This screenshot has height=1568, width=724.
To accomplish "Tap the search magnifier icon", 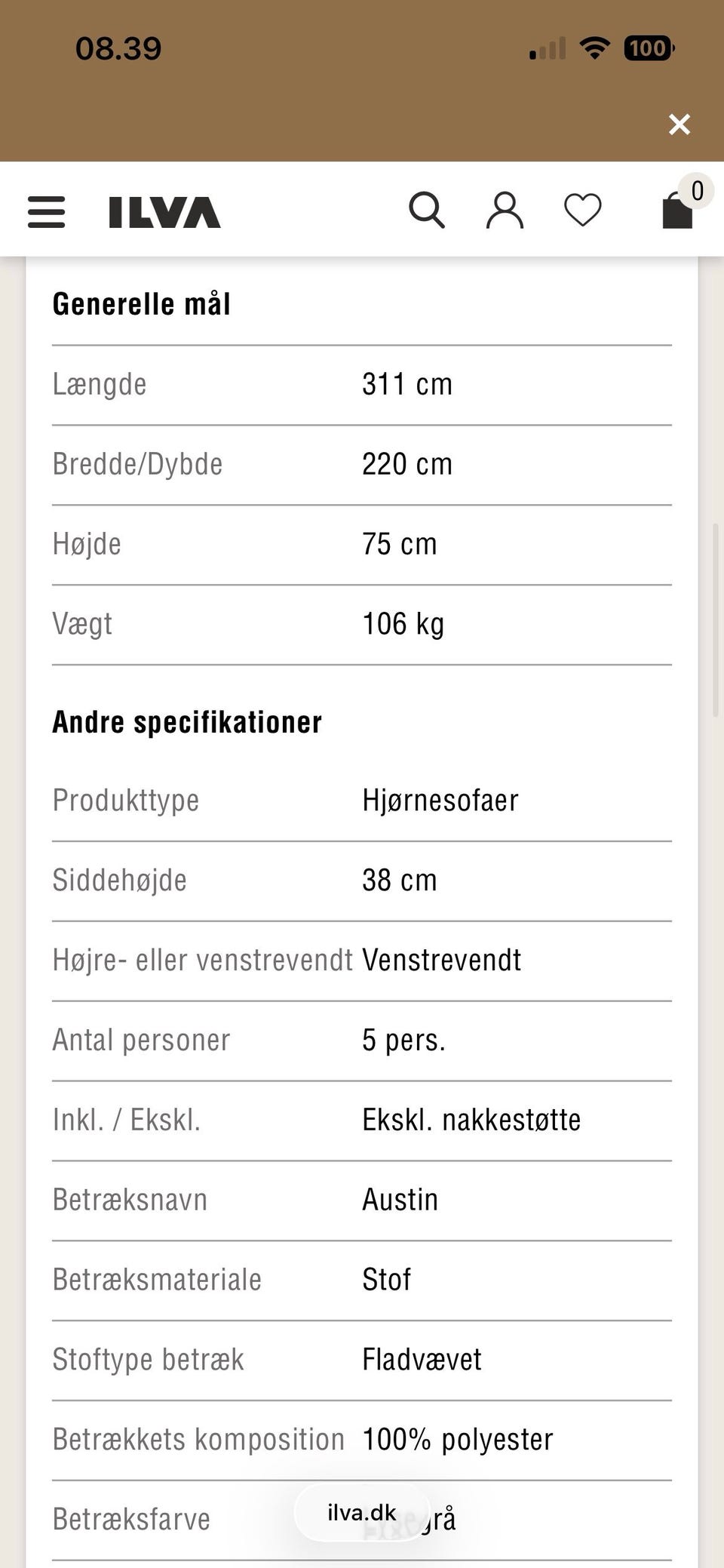I will (x=428, y=211).
